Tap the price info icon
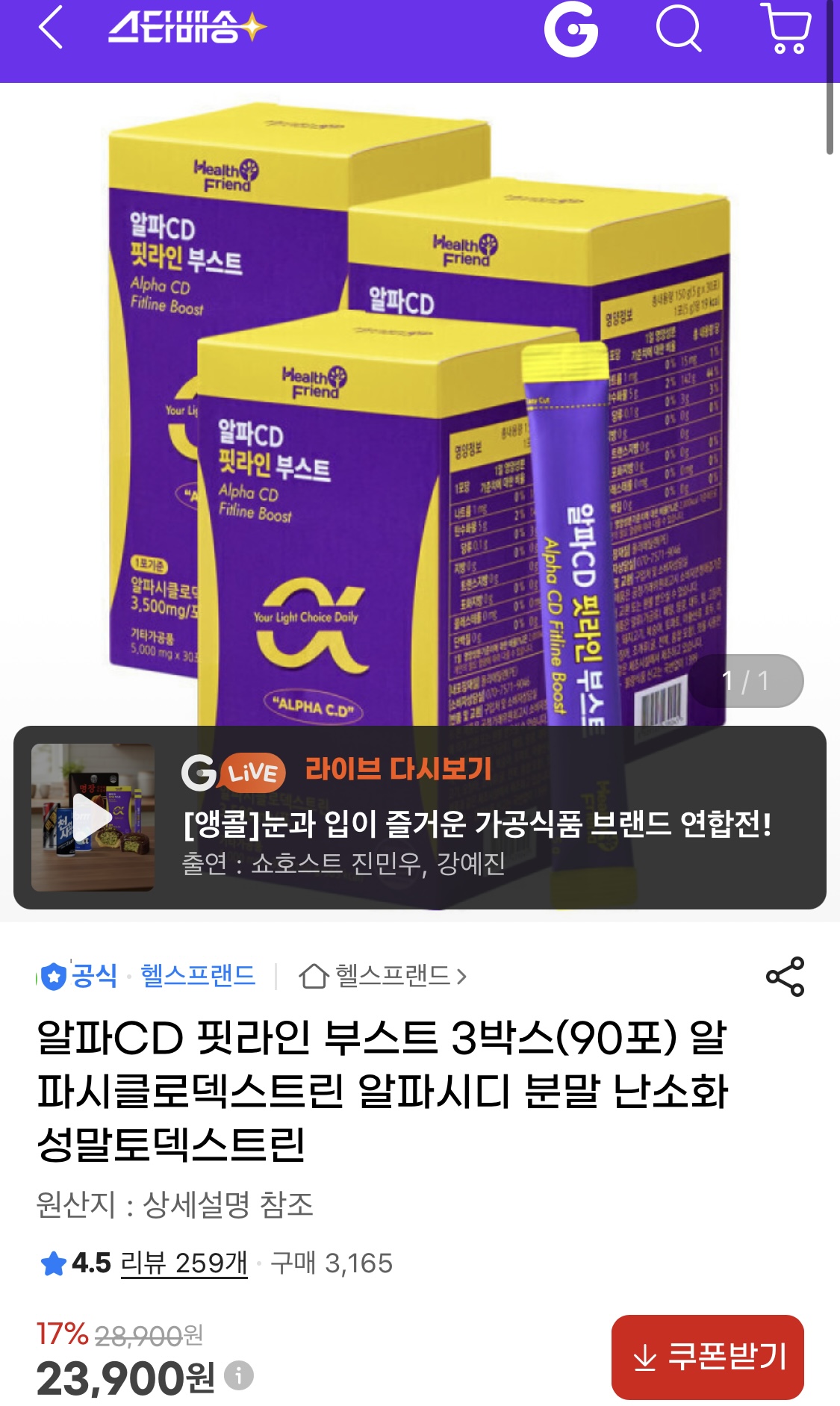This screenshot has width=840, height=1406. [x=239, y=1375]
